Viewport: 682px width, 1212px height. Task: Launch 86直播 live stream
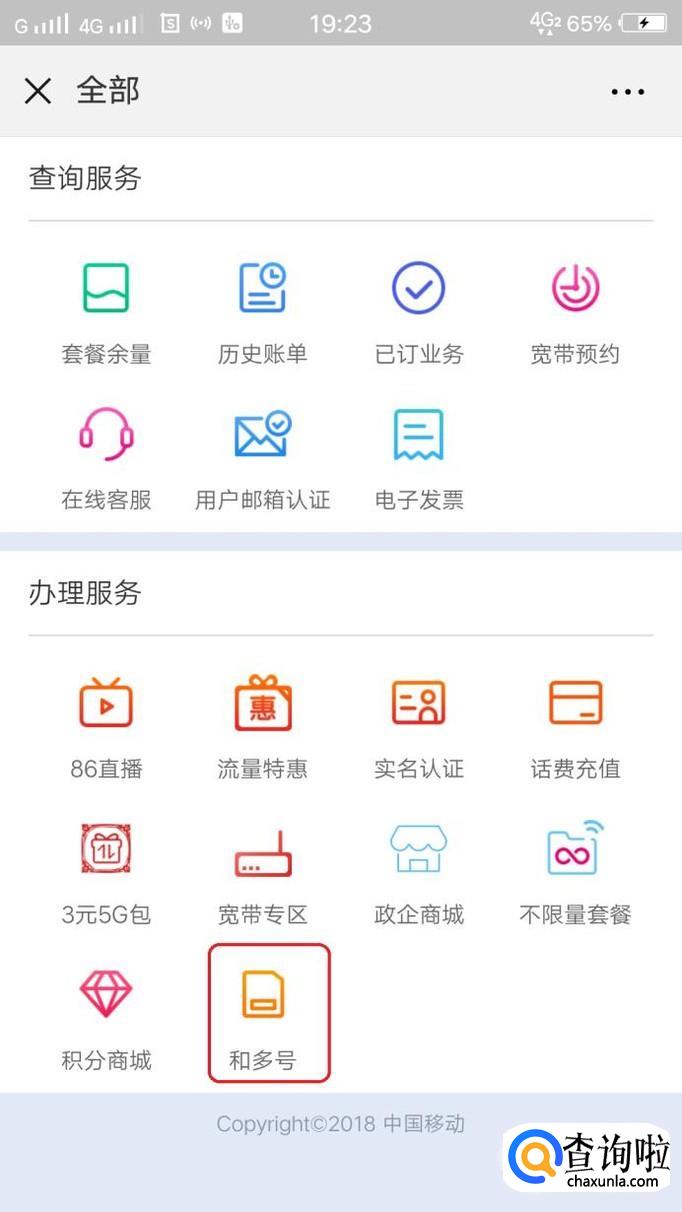click(106, 726)
